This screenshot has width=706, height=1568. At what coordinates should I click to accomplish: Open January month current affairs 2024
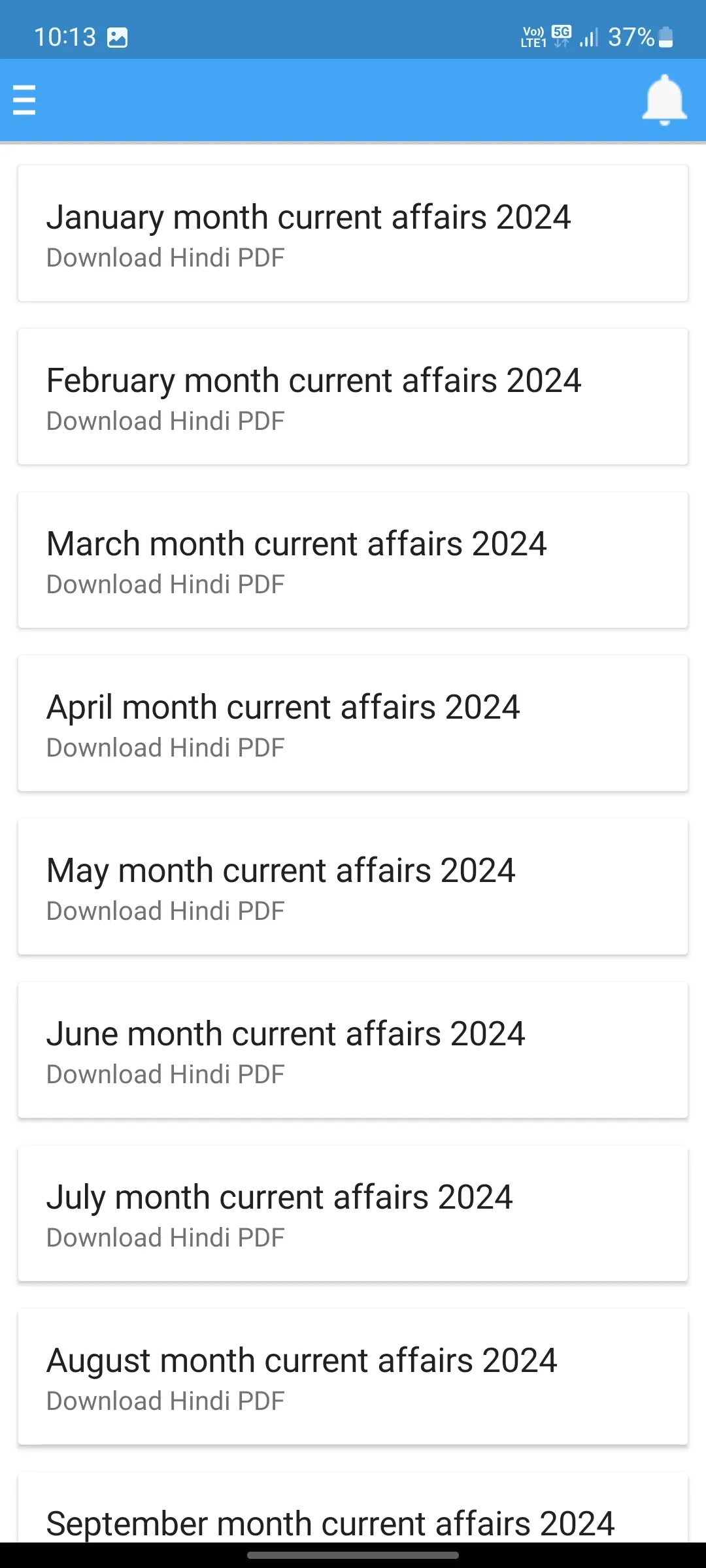coord(309,217)
